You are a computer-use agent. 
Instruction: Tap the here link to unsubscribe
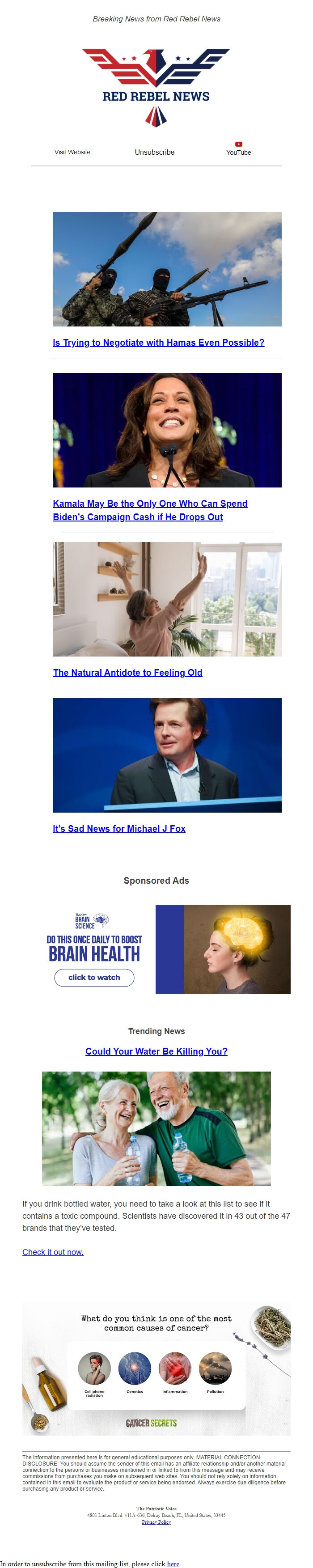pos(173,1564)
